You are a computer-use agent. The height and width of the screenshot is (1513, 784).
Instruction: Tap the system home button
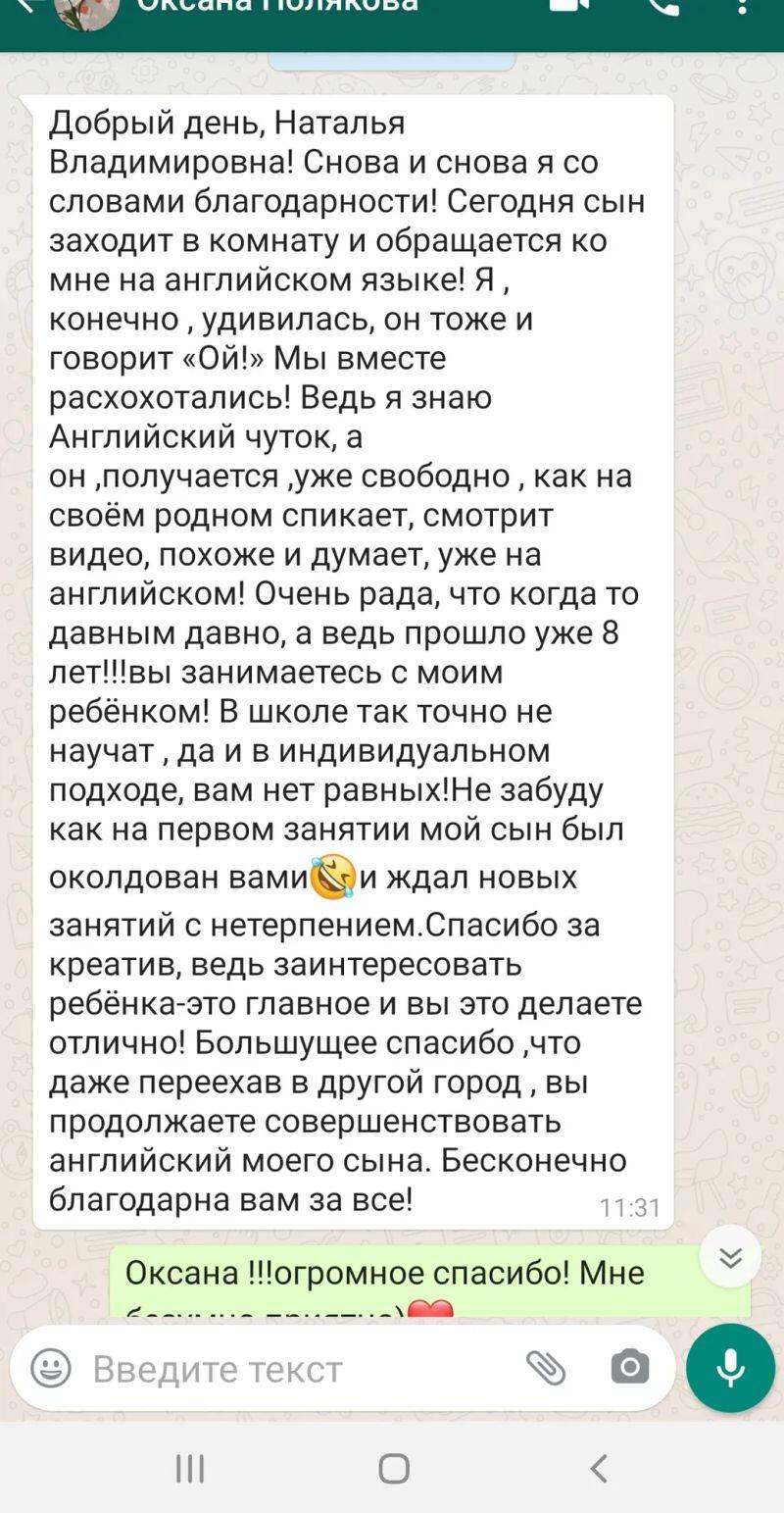[x=393, y=1468]
